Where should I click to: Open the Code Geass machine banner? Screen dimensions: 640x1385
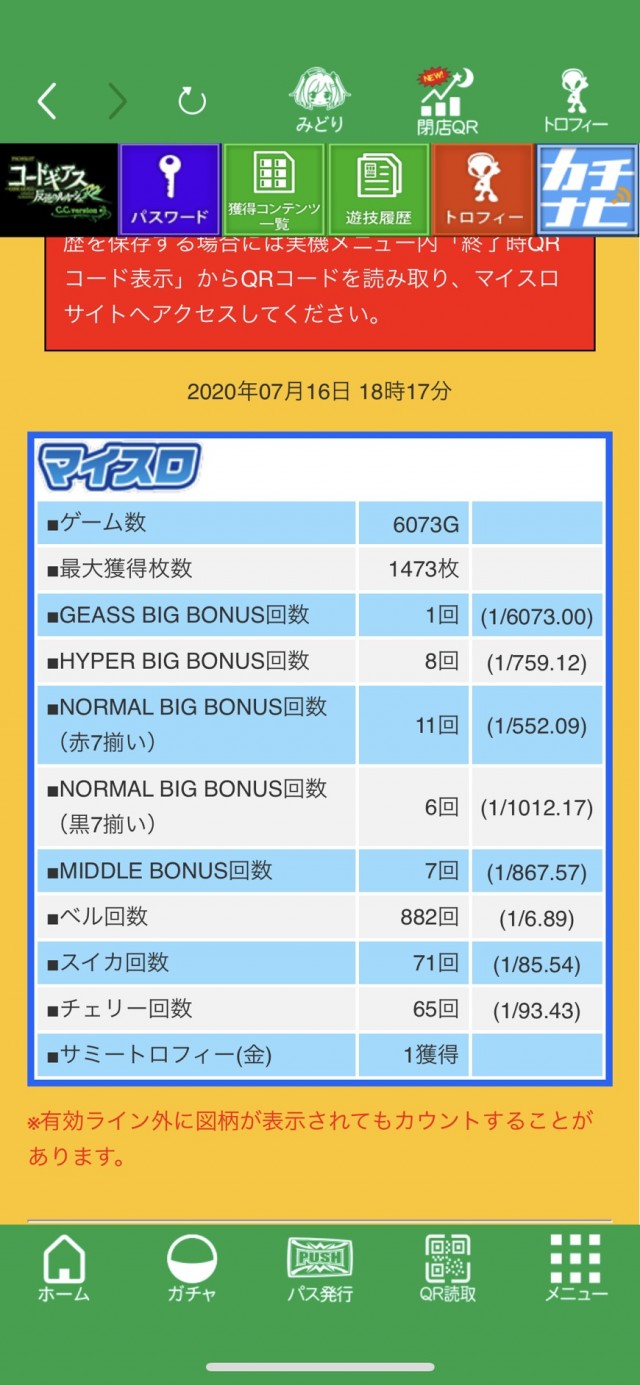tap(58, 190)
